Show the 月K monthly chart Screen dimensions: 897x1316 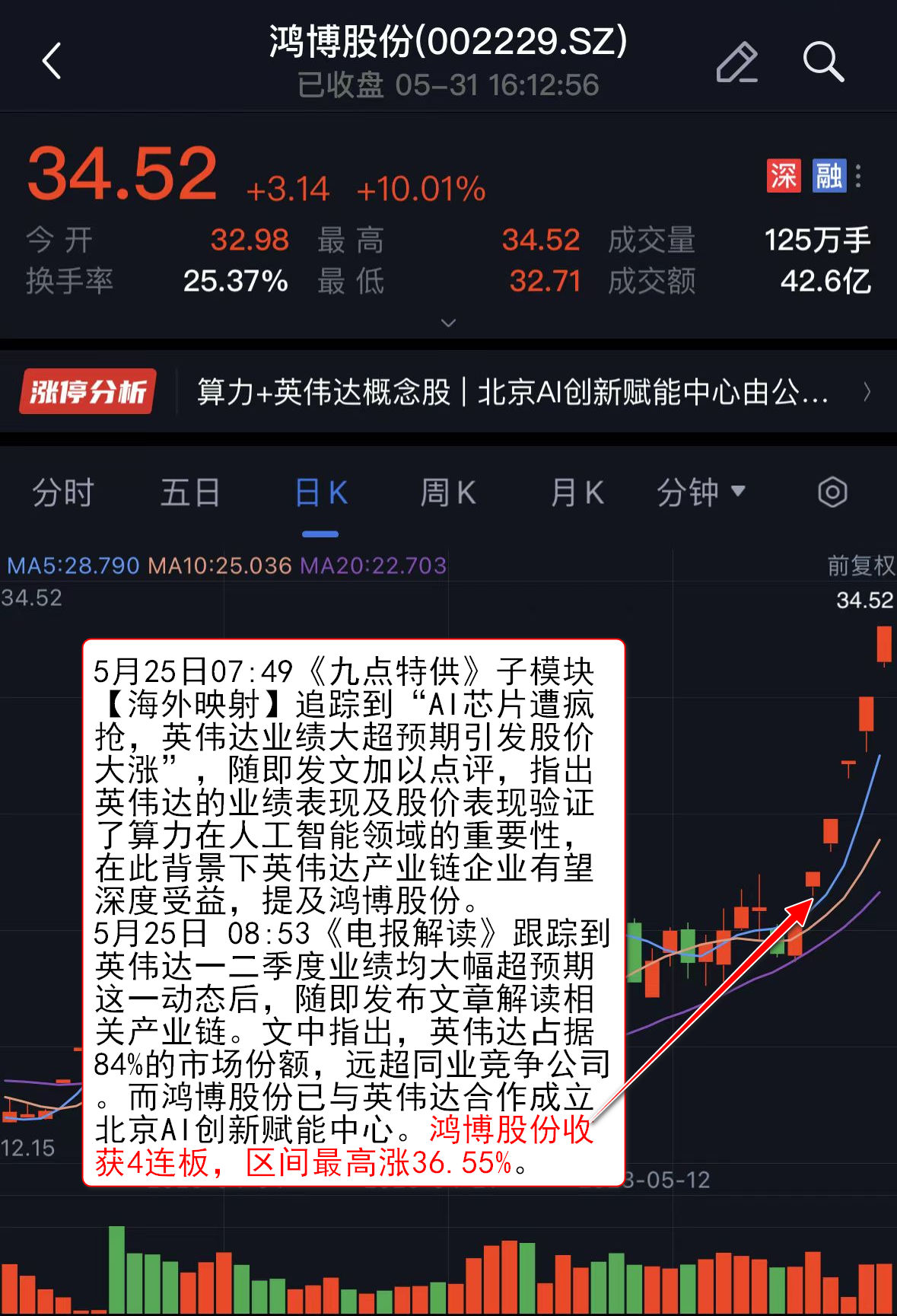coord(577,492)
